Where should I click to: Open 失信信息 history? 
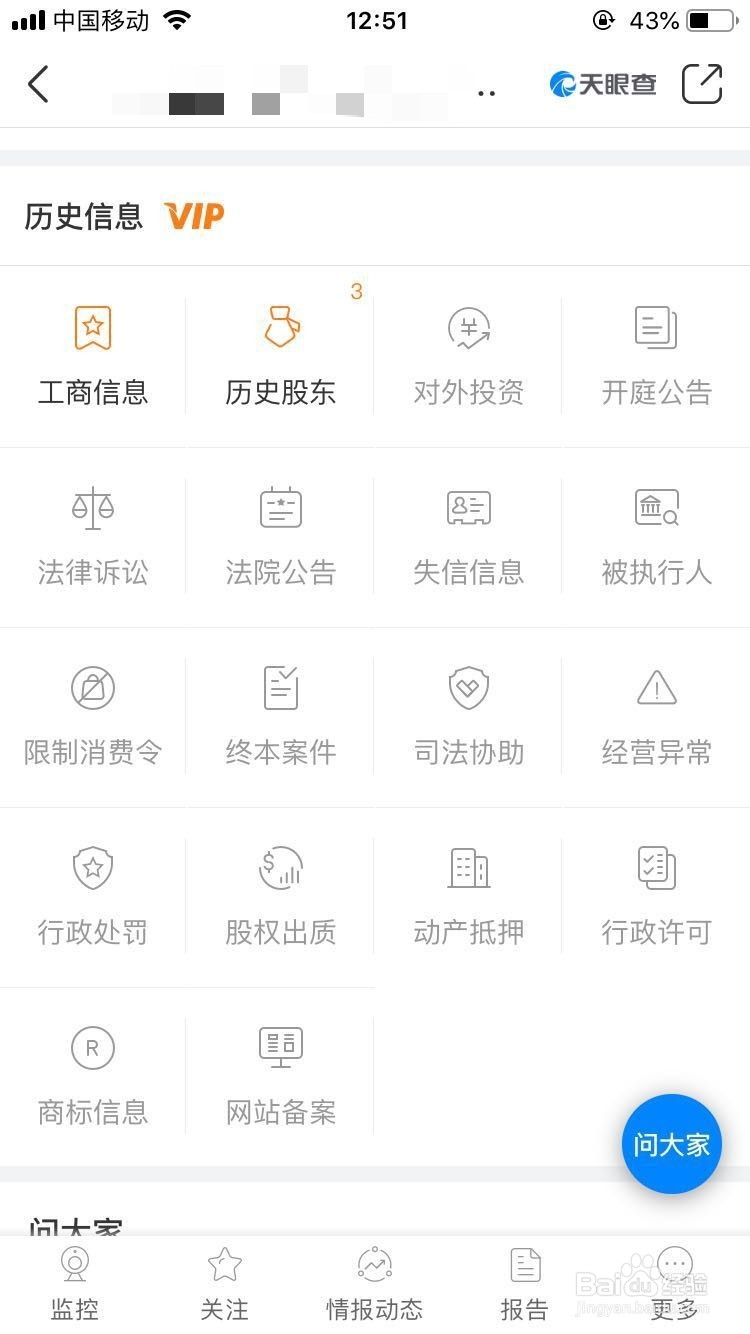point(469,537)
